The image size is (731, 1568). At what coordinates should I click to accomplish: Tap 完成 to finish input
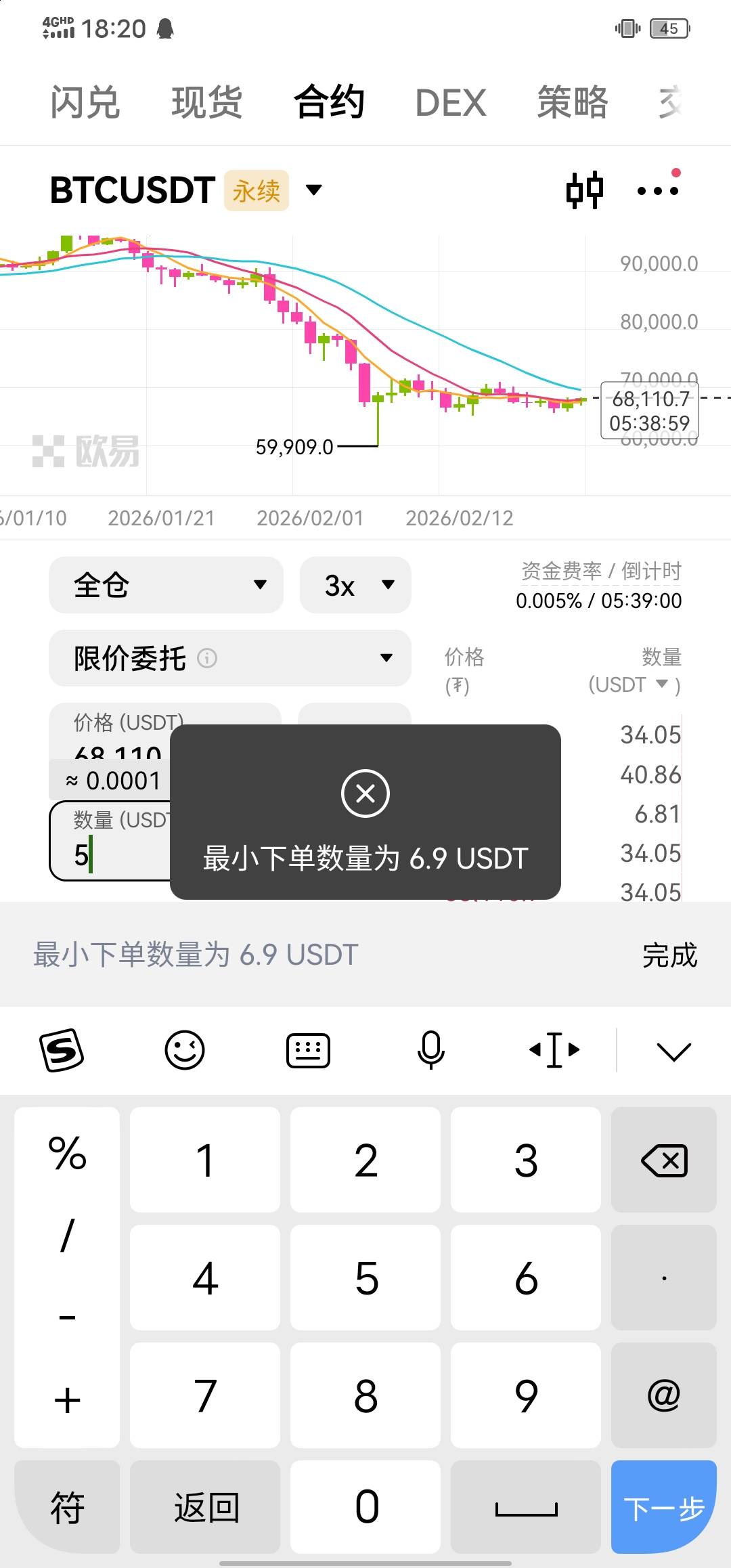point(669,955)
